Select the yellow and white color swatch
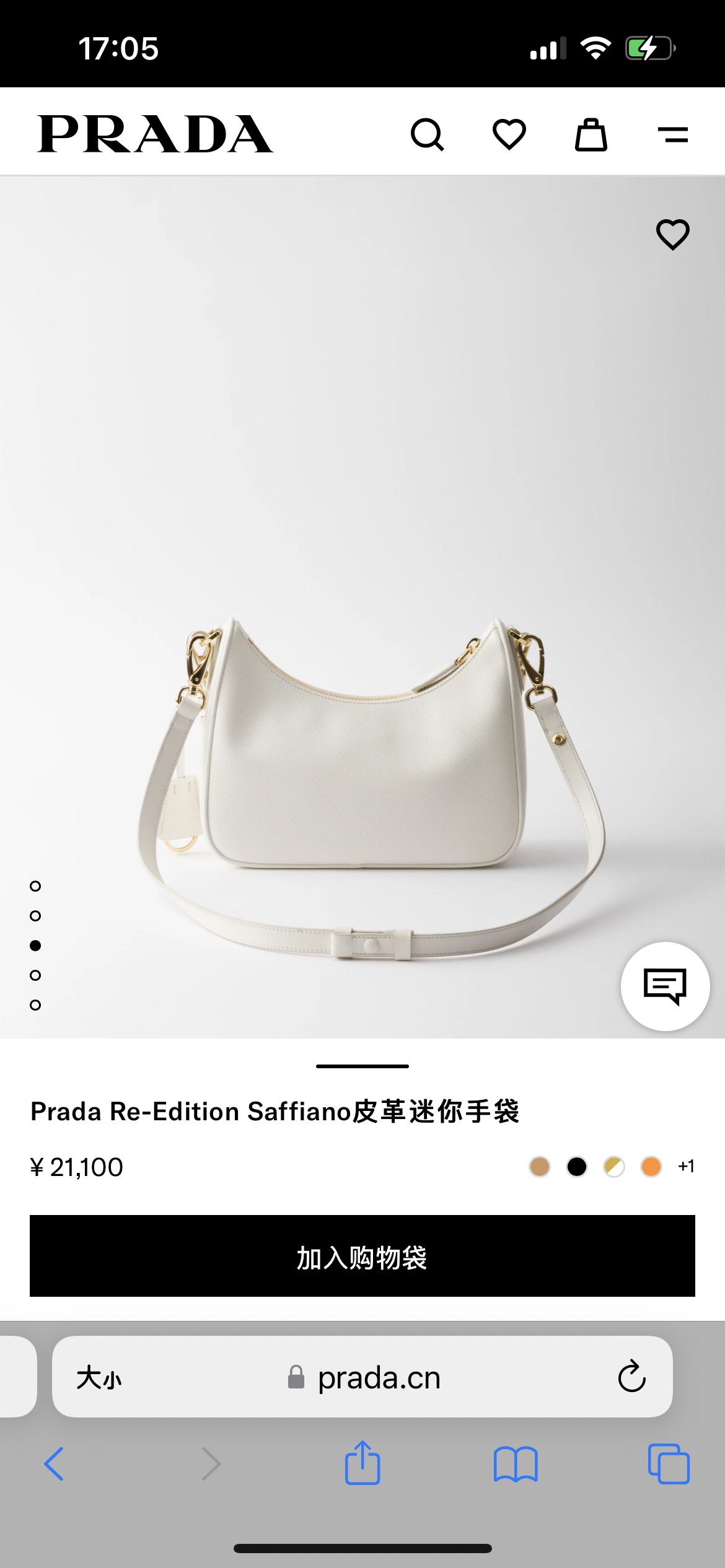Screen dimensions: 725x1568 pyautogui.click(x=614, y=1167)
